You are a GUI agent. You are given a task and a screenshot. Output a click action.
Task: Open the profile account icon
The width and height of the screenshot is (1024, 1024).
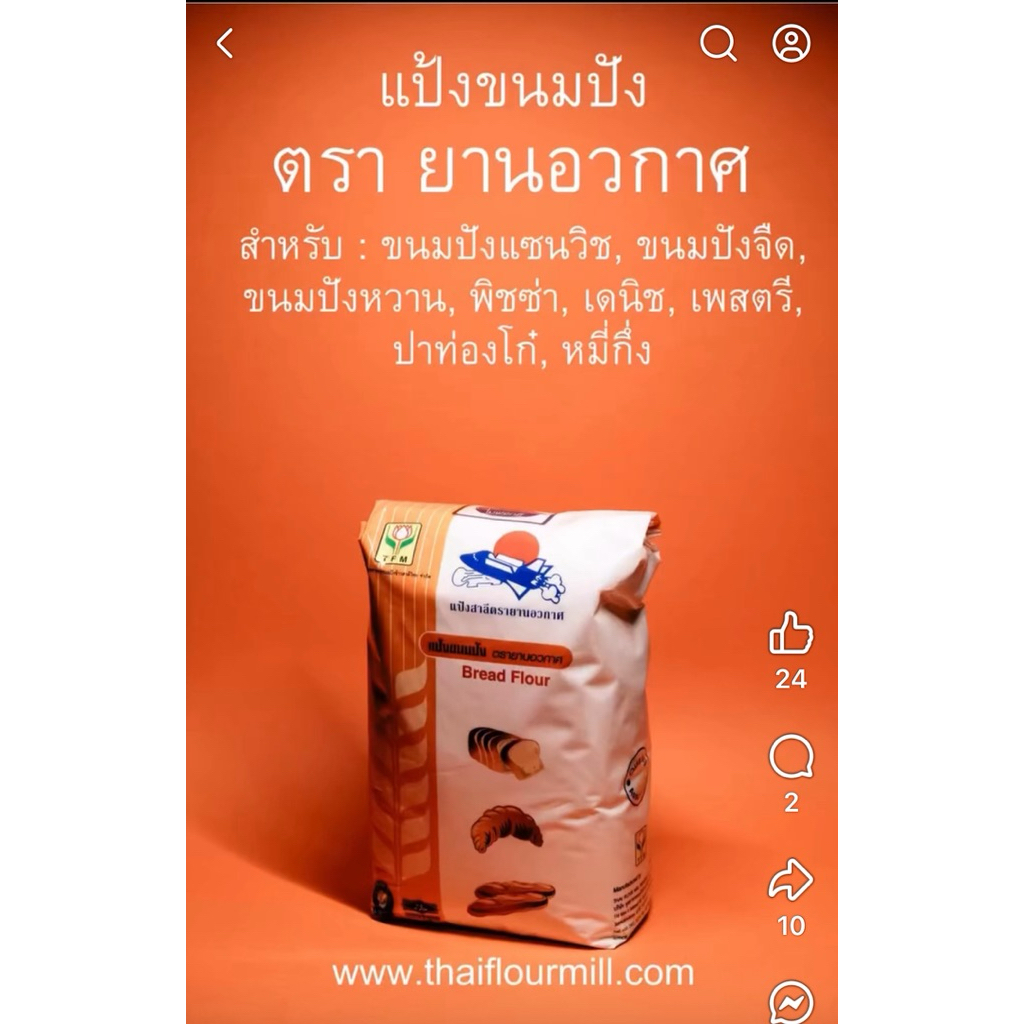pyautogui.click(x=792, y=44)
